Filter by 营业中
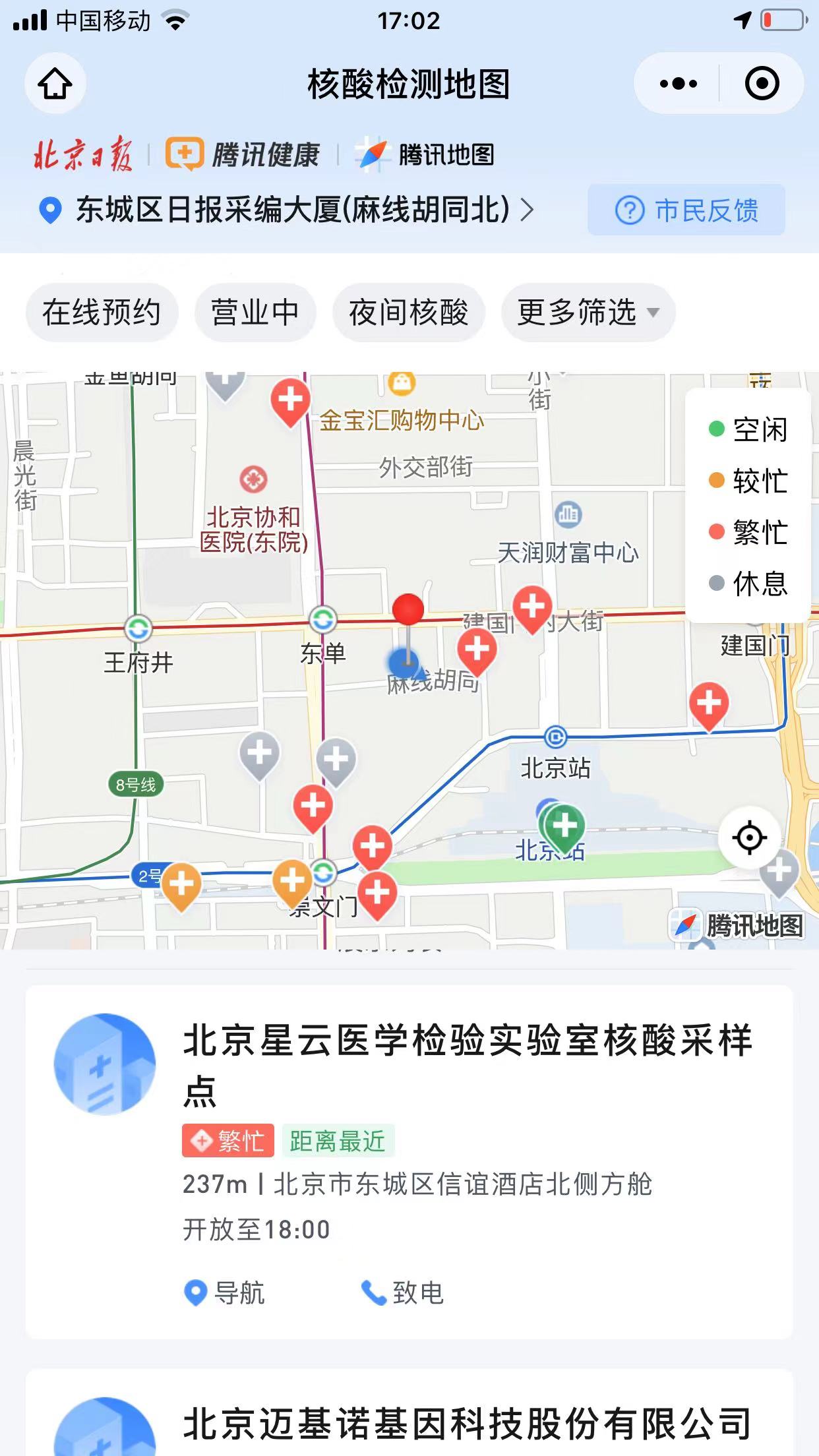Viewport: 819px width, 1456px height. click(x=255, y=313)
